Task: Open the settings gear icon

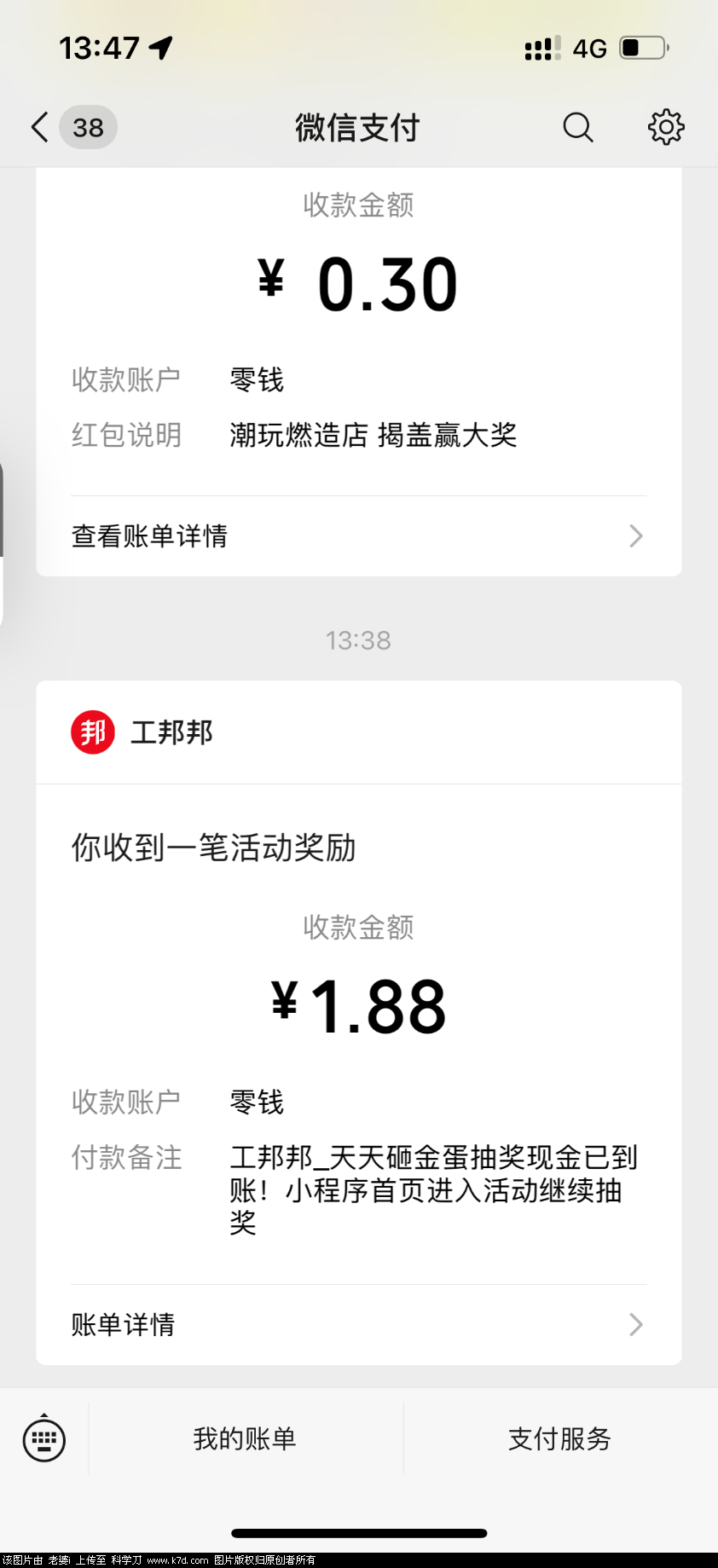Action: coord(665,128)
